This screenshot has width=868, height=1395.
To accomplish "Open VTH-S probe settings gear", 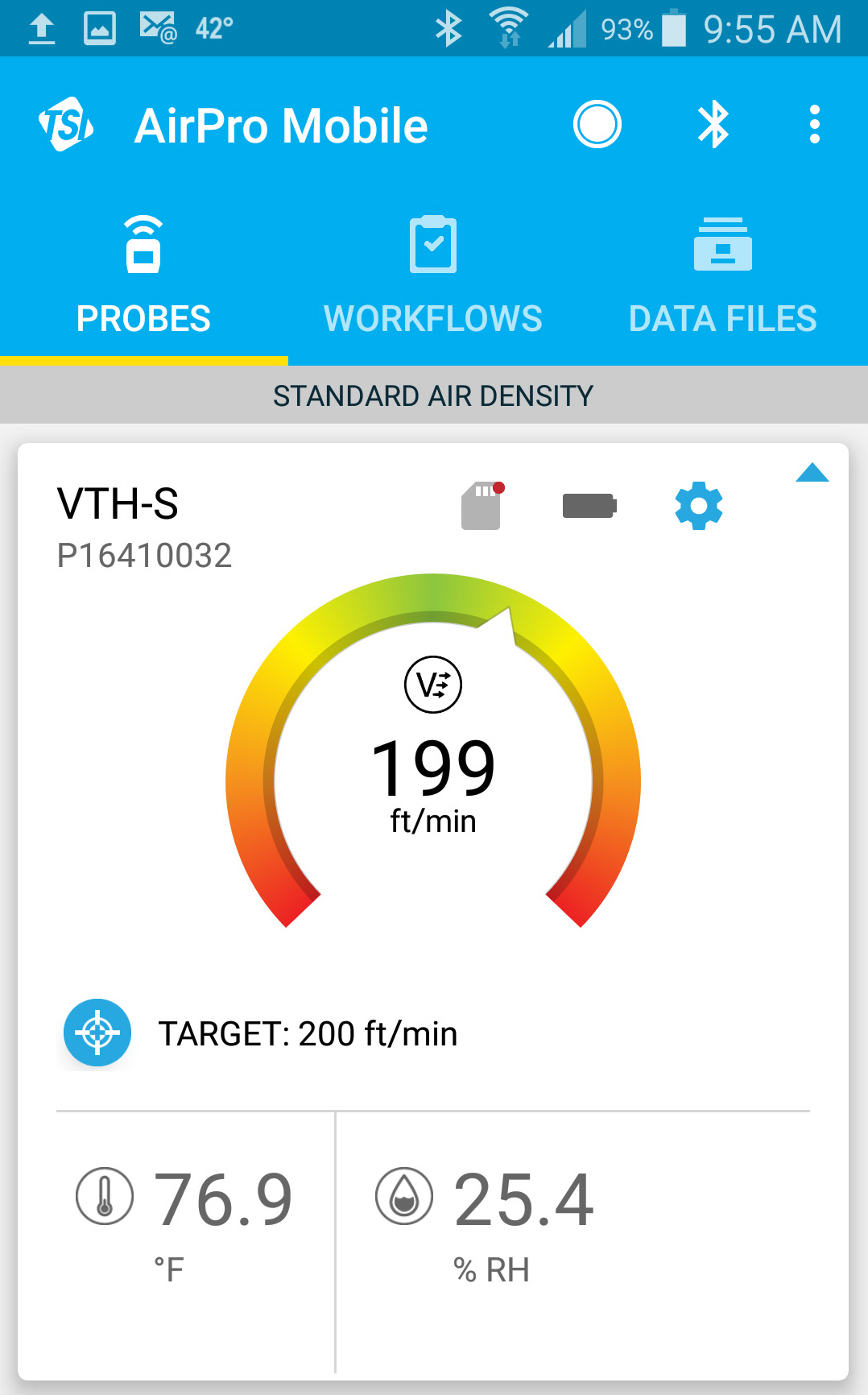I will coord(698,506).
